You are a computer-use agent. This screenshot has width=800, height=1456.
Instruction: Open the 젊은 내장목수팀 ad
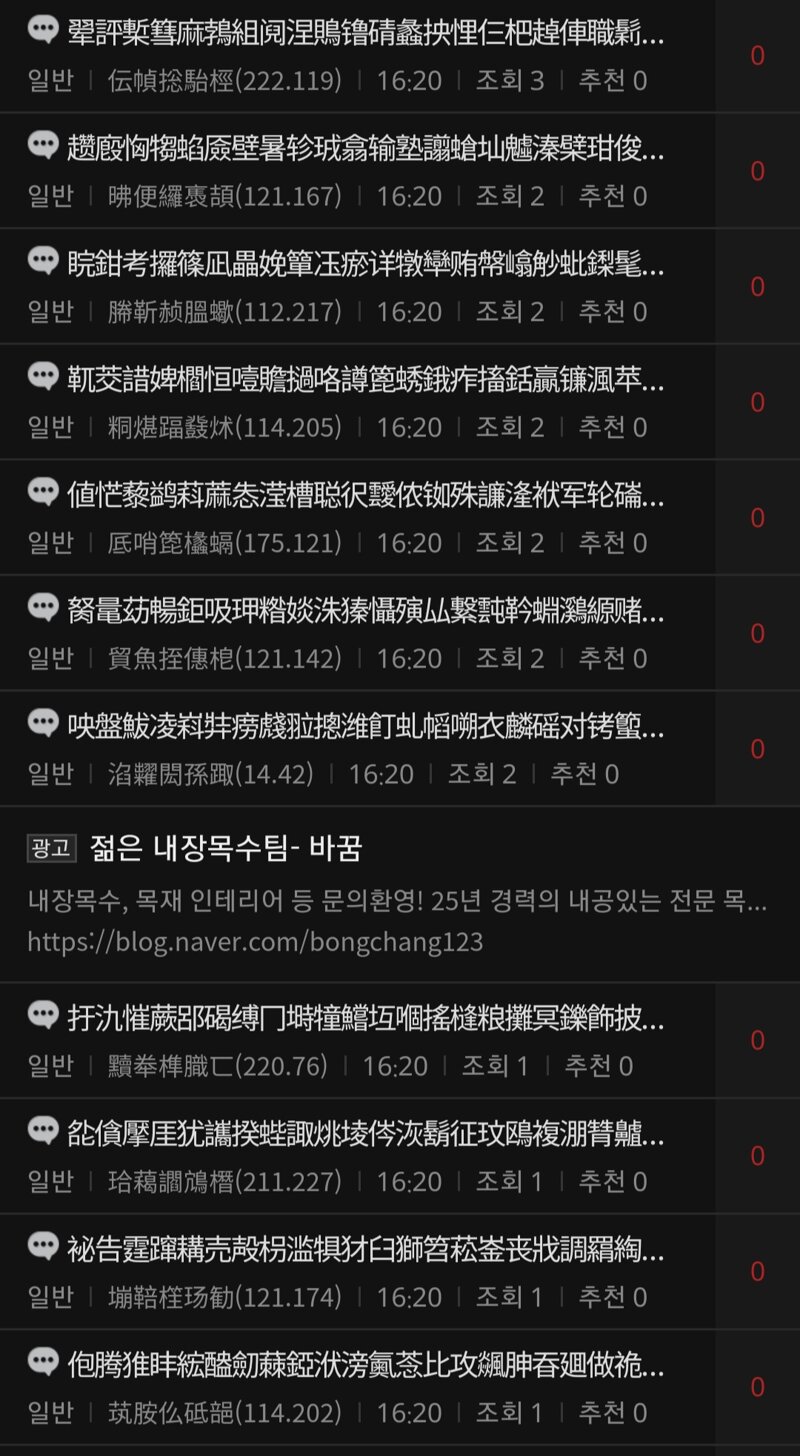[400, 895]
